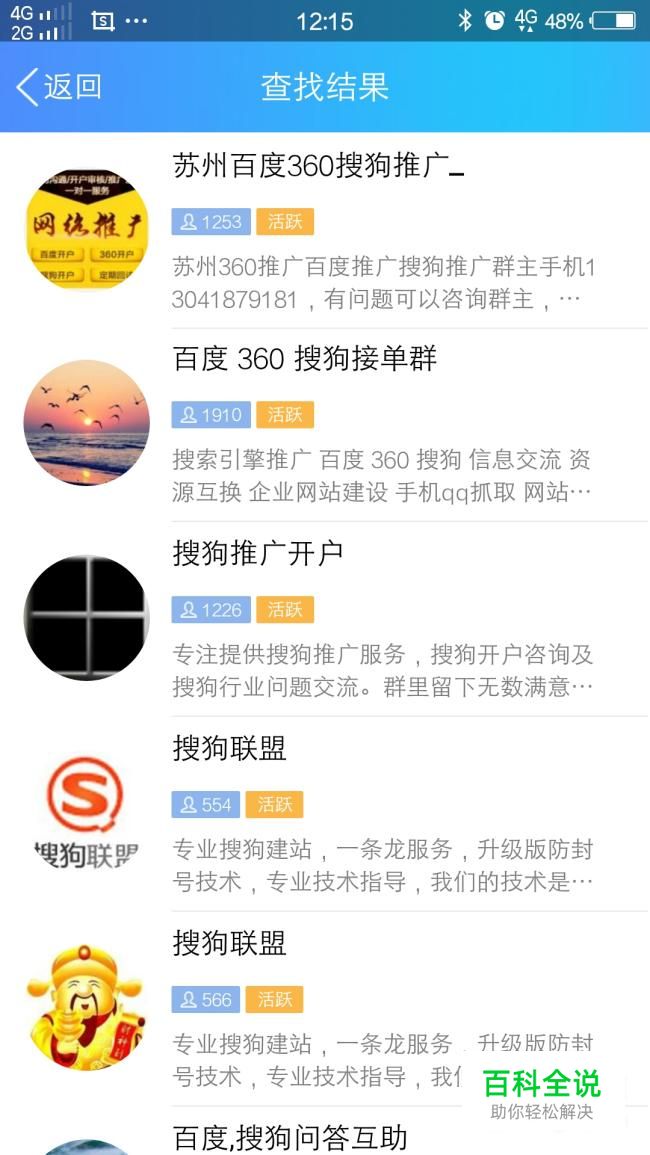Open the 搜狗联盟 group with 554 members

[x=325, y=814]
